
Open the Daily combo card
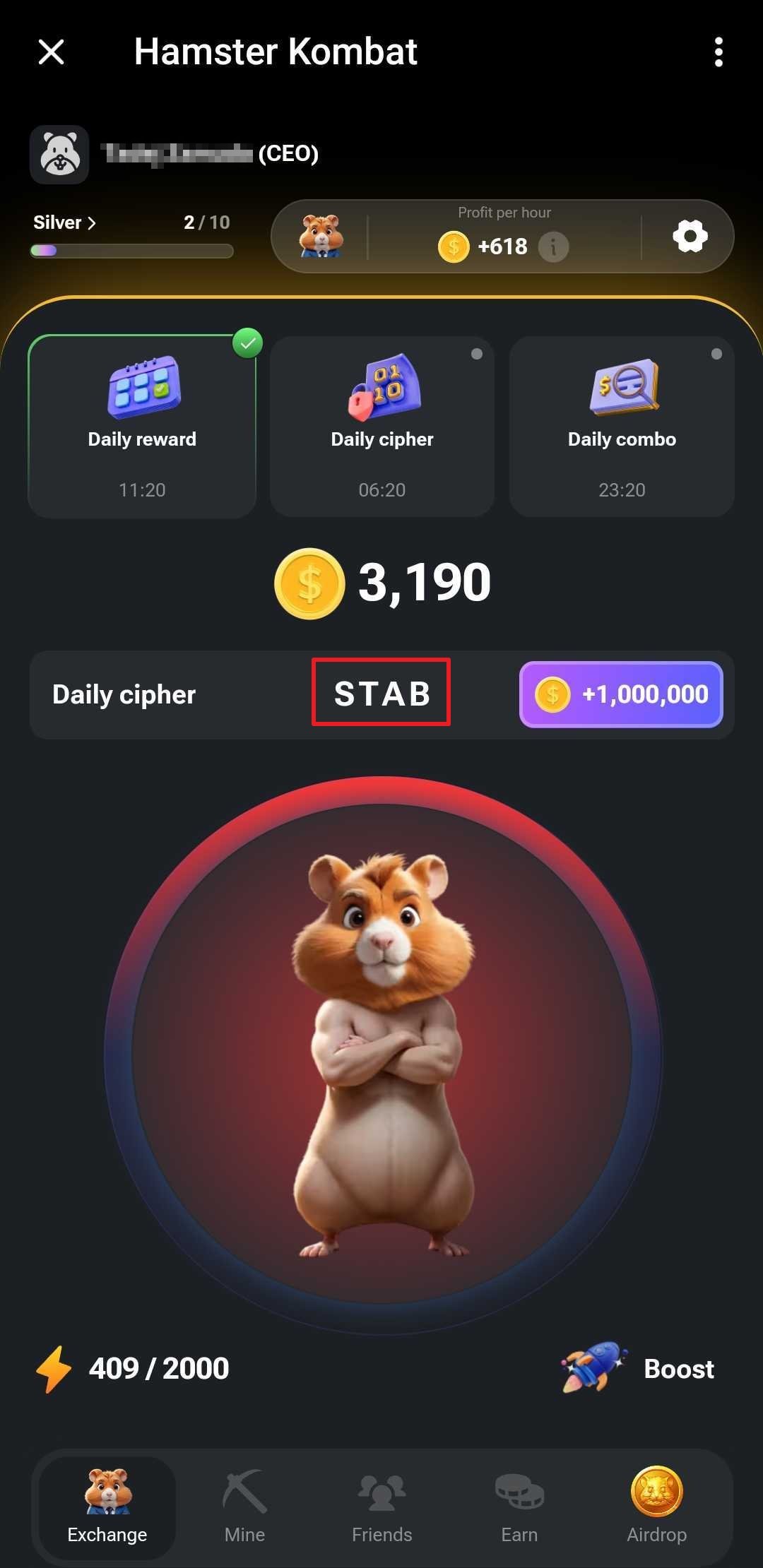click(x=622, y=427)
